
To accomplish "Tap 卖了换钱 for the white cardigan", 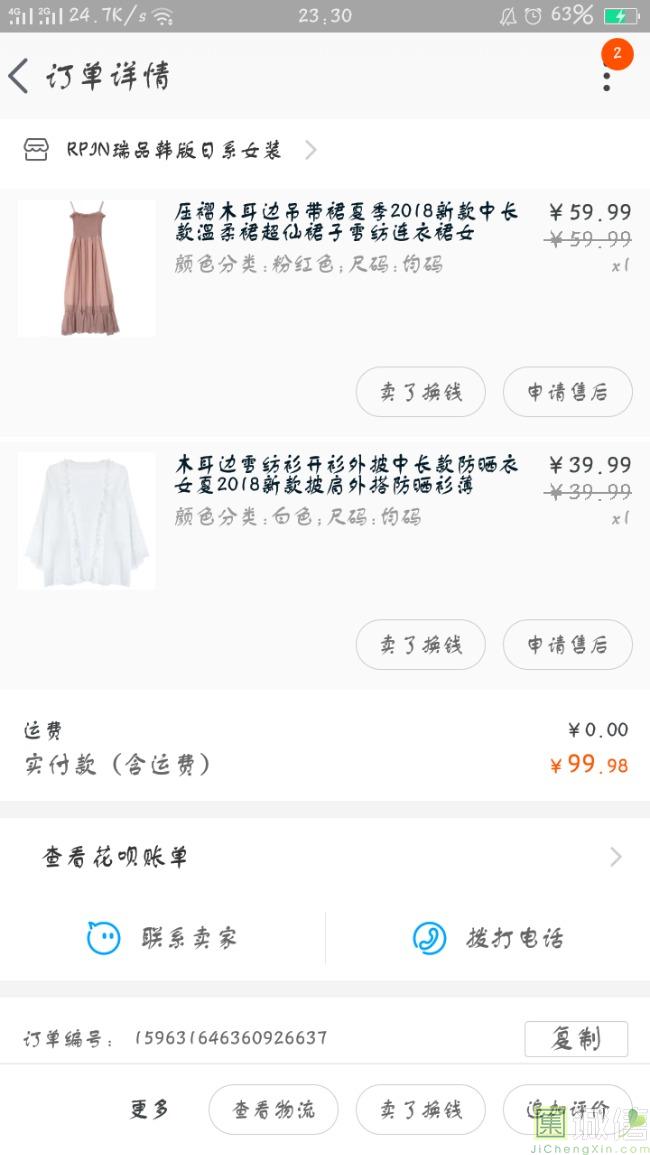I will [x=420, y=644].
